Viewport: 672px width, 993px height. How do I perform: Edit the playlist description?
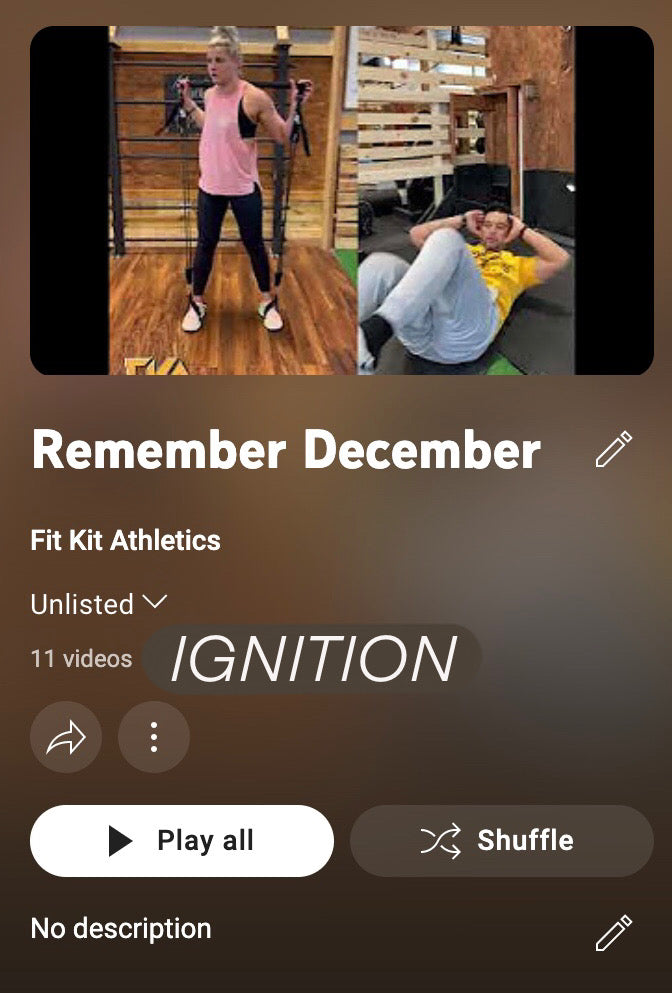[613, 932]
